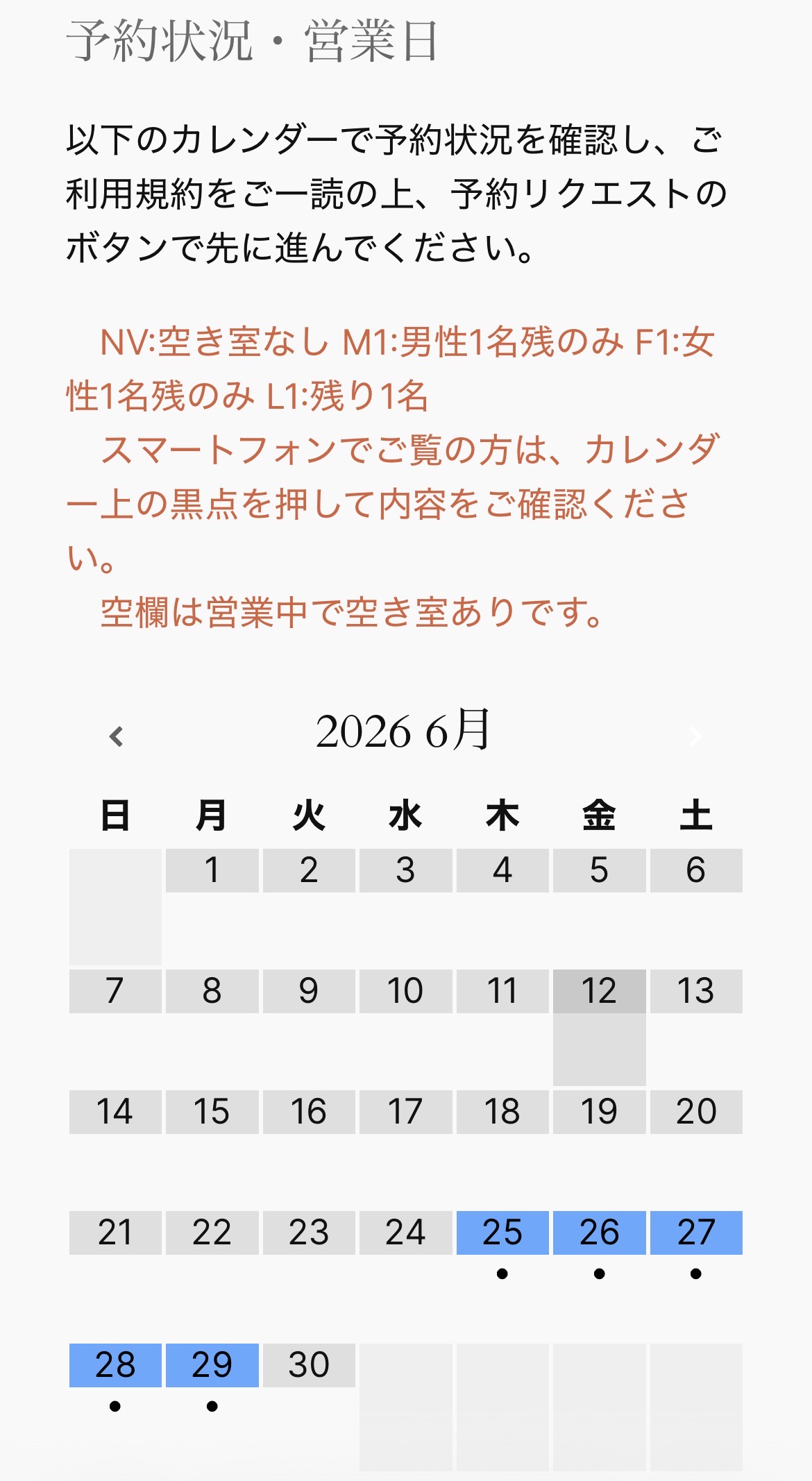This screenshot has height=1481, width=812.
Task: Select June 20 on the calendar
Action: click(x=696, y=1112)
